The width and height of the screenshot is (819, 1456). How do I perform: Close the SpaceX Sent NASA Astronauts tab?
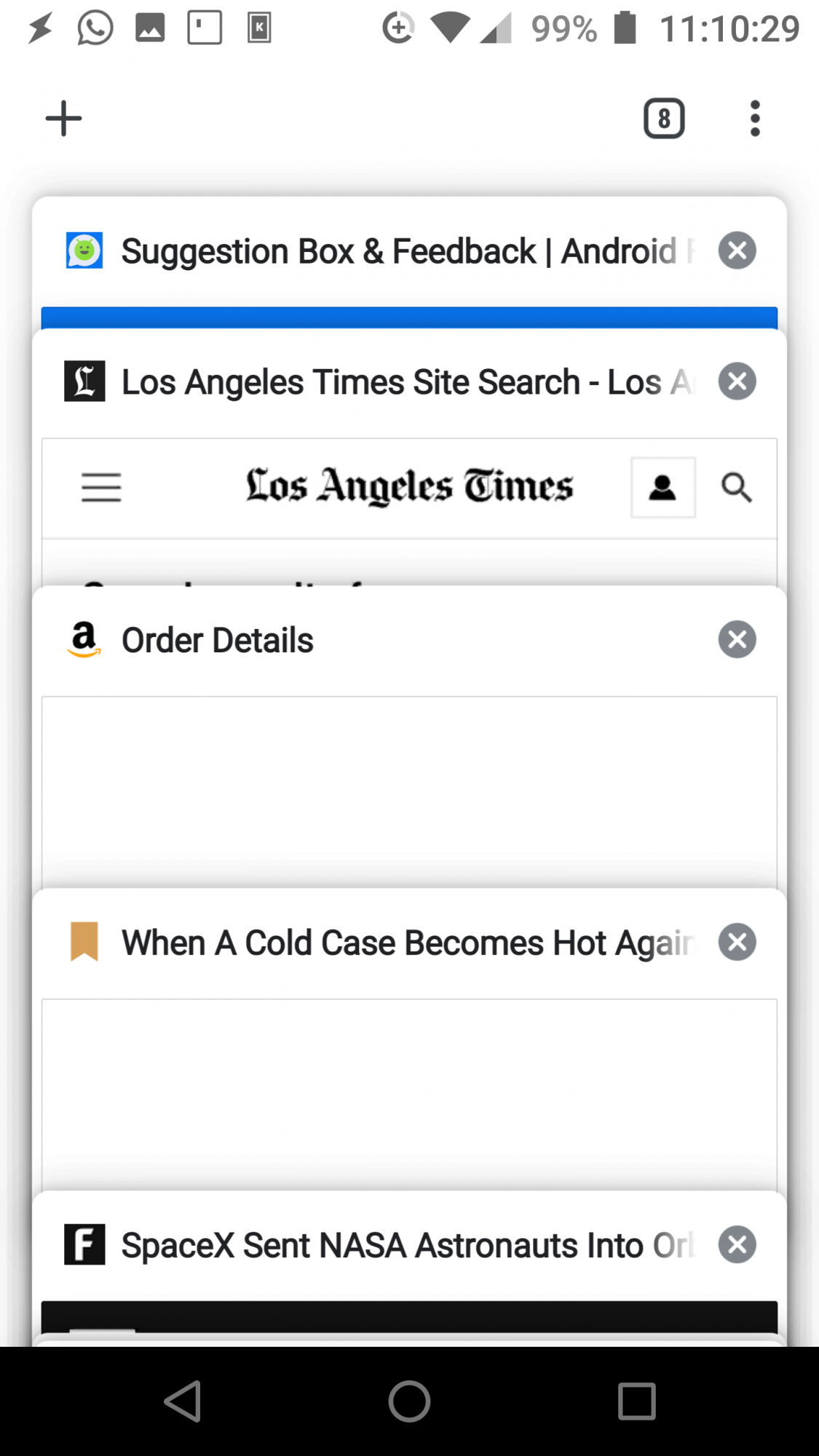(x=737, y=1245)
